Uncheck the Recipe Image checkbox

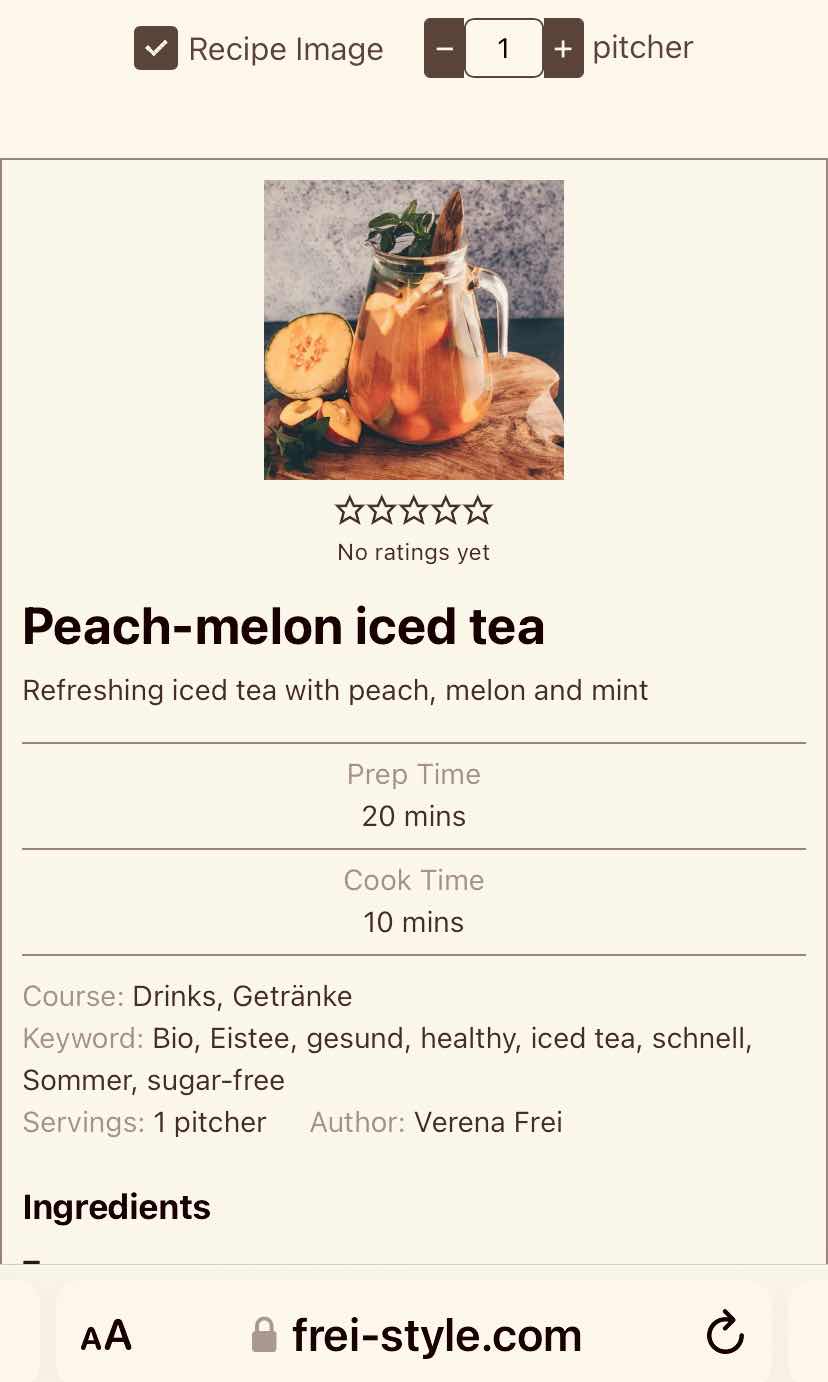pos(156,49)
